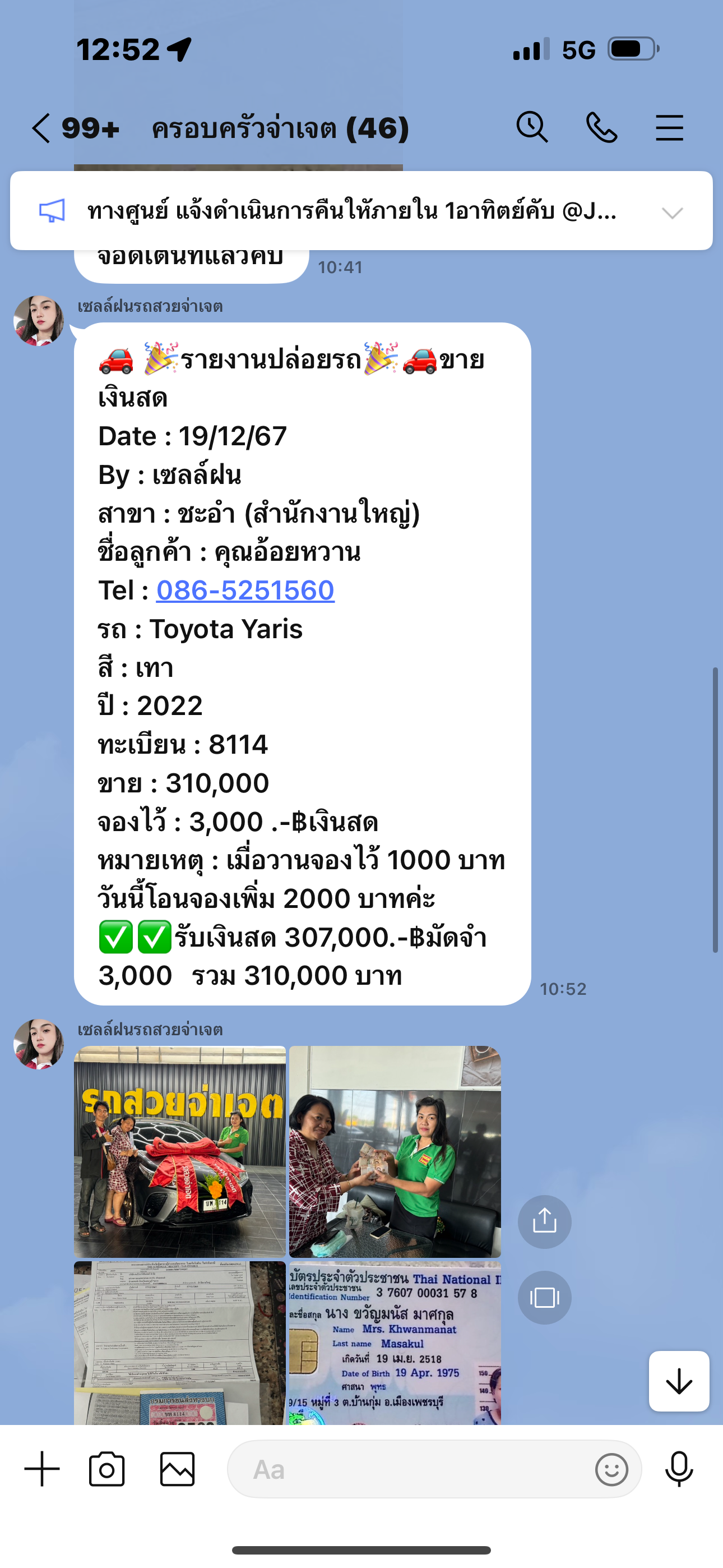Open the photo of cash being handed over
This screenshot has width=723, height=1568.
[x=395, y=1152]
